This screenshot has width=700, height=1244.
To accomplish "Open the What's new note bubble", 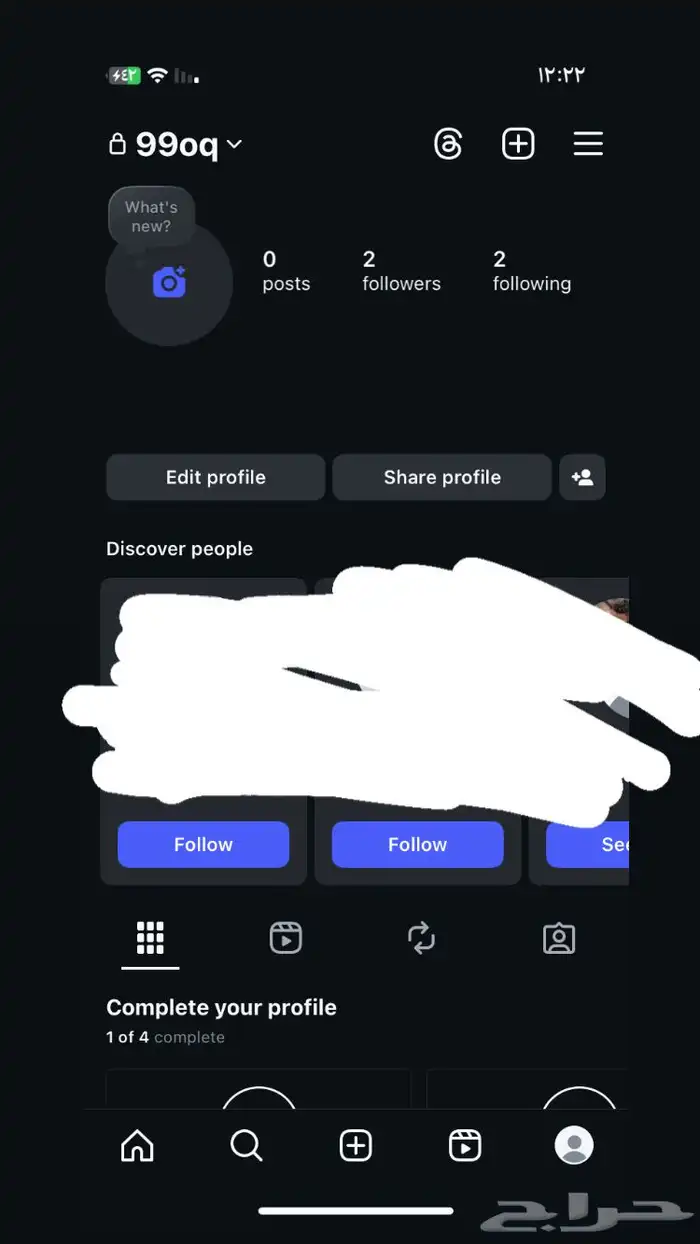I will (151, 216).
